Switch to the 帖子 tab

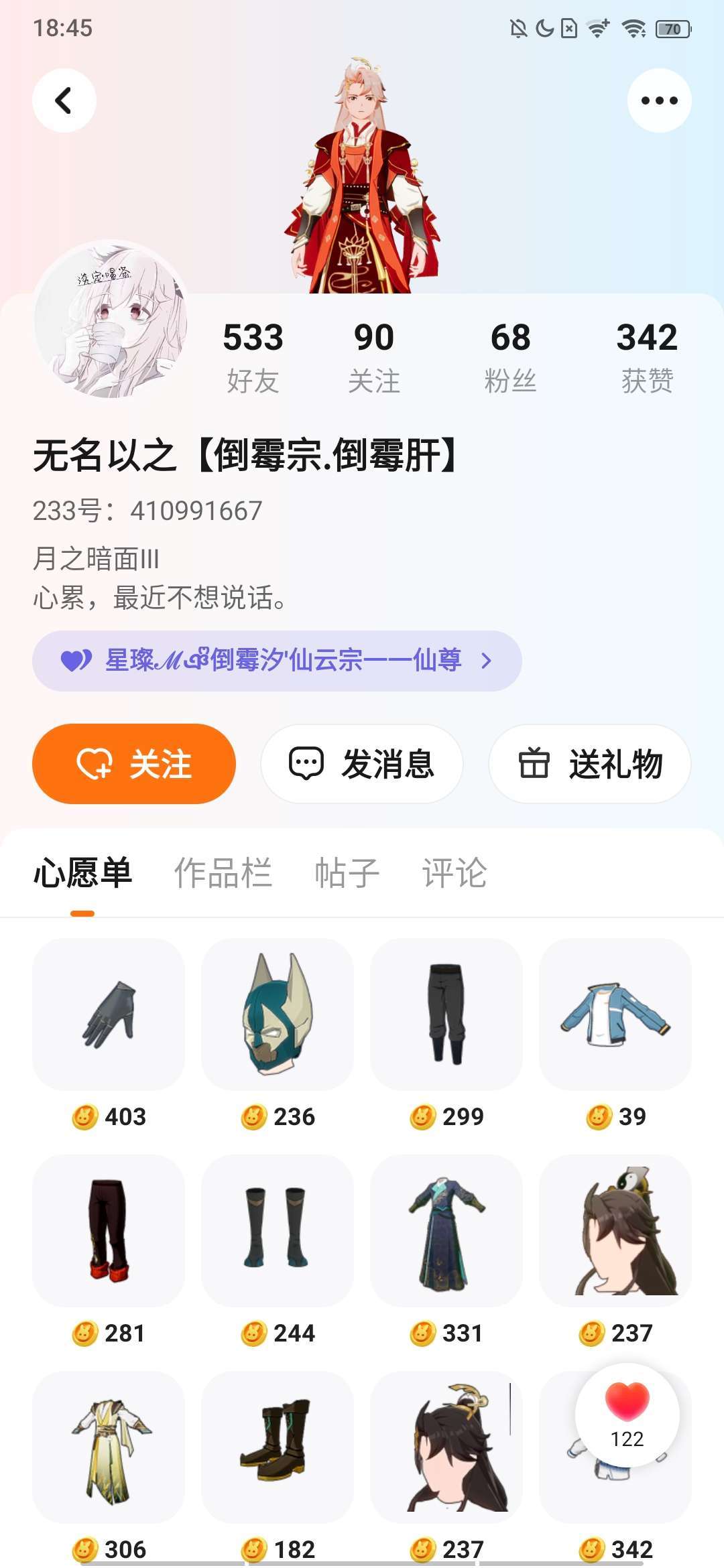click(347, 872)
